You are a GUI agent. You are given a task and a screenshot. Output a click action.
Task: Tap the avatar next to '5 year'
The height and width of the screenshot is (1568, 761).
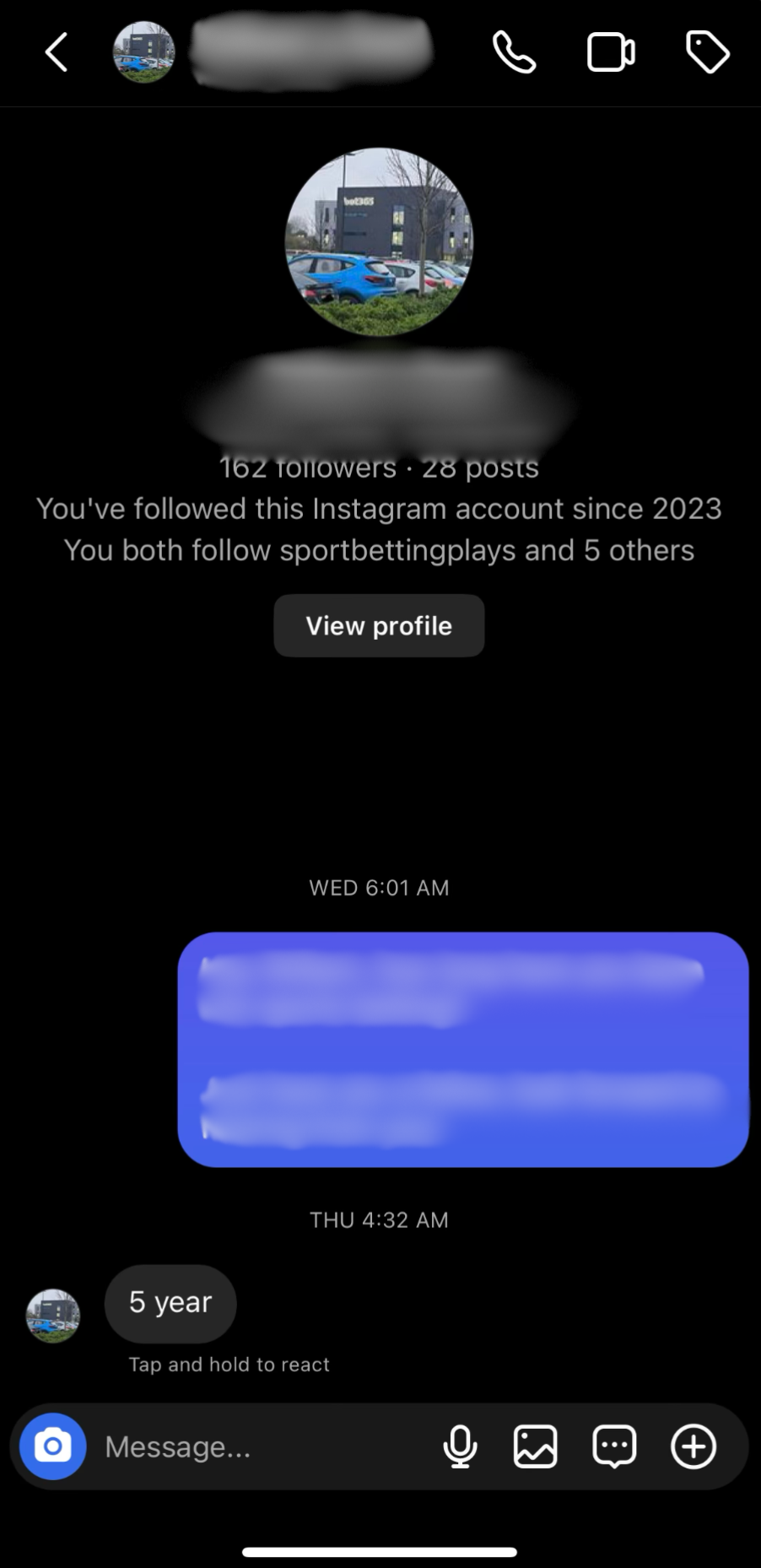53,1315
